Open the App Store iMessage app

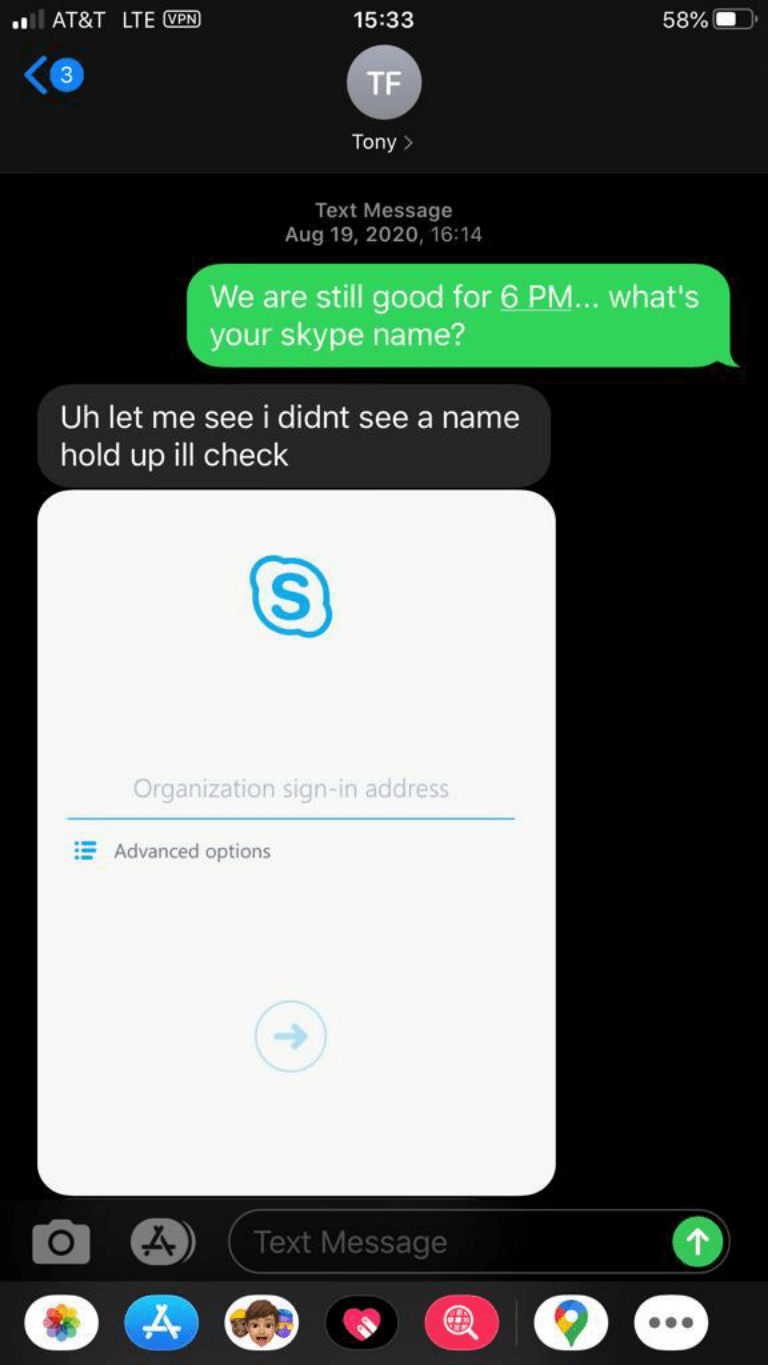(161, 1324)
